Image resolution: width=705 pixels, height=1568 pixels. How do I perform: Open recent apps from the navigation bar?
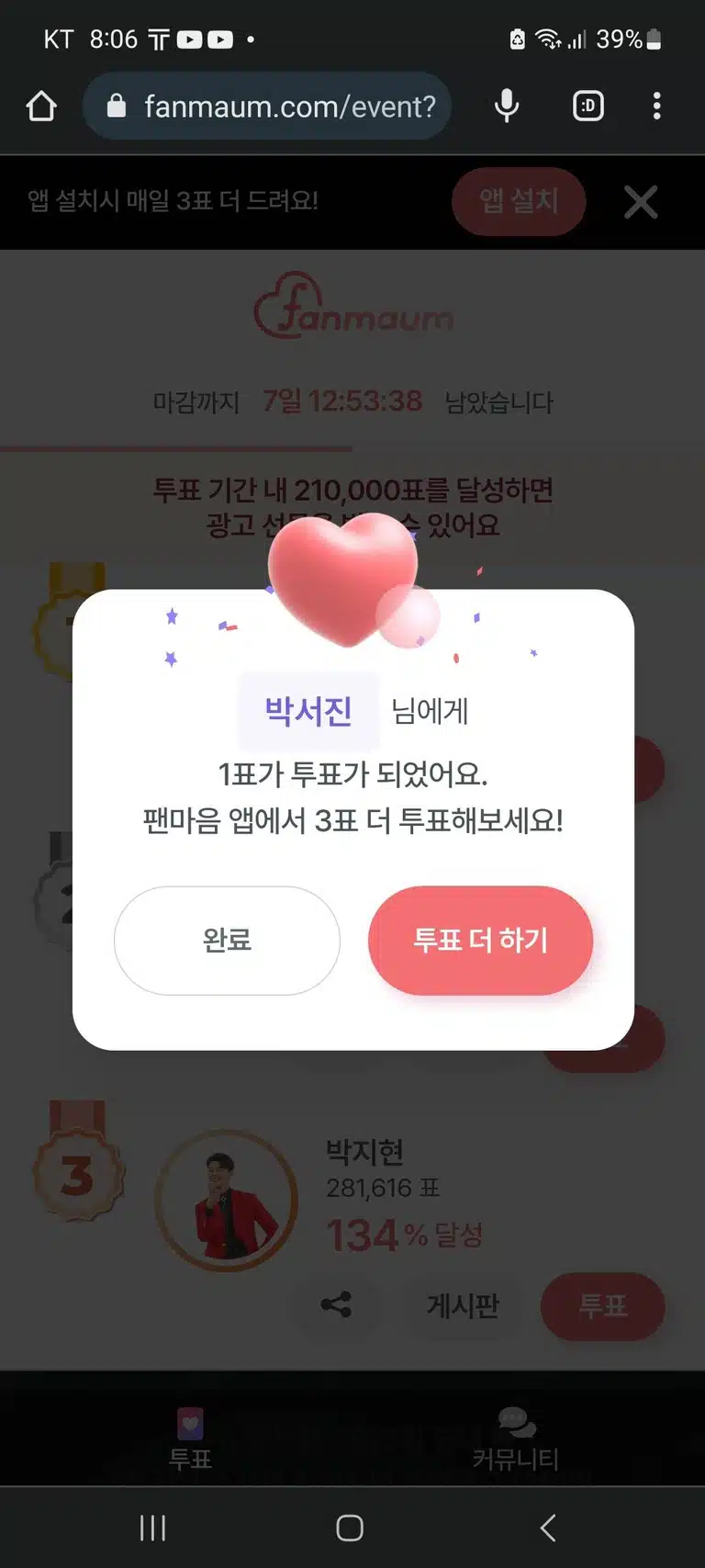[152, 1528]
